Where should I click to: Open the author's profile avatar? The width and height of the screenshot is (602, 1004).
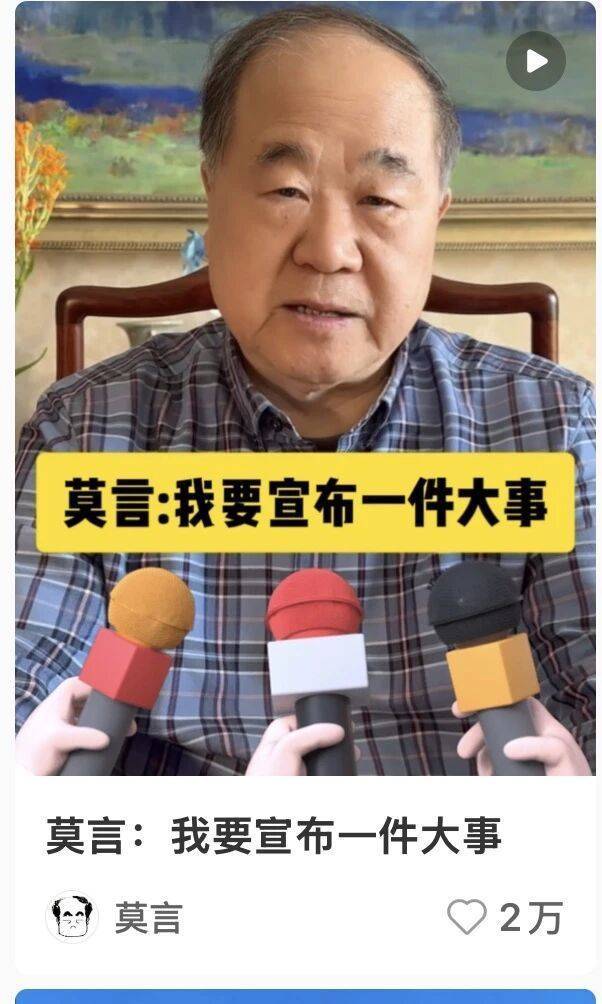coord(72,917)
